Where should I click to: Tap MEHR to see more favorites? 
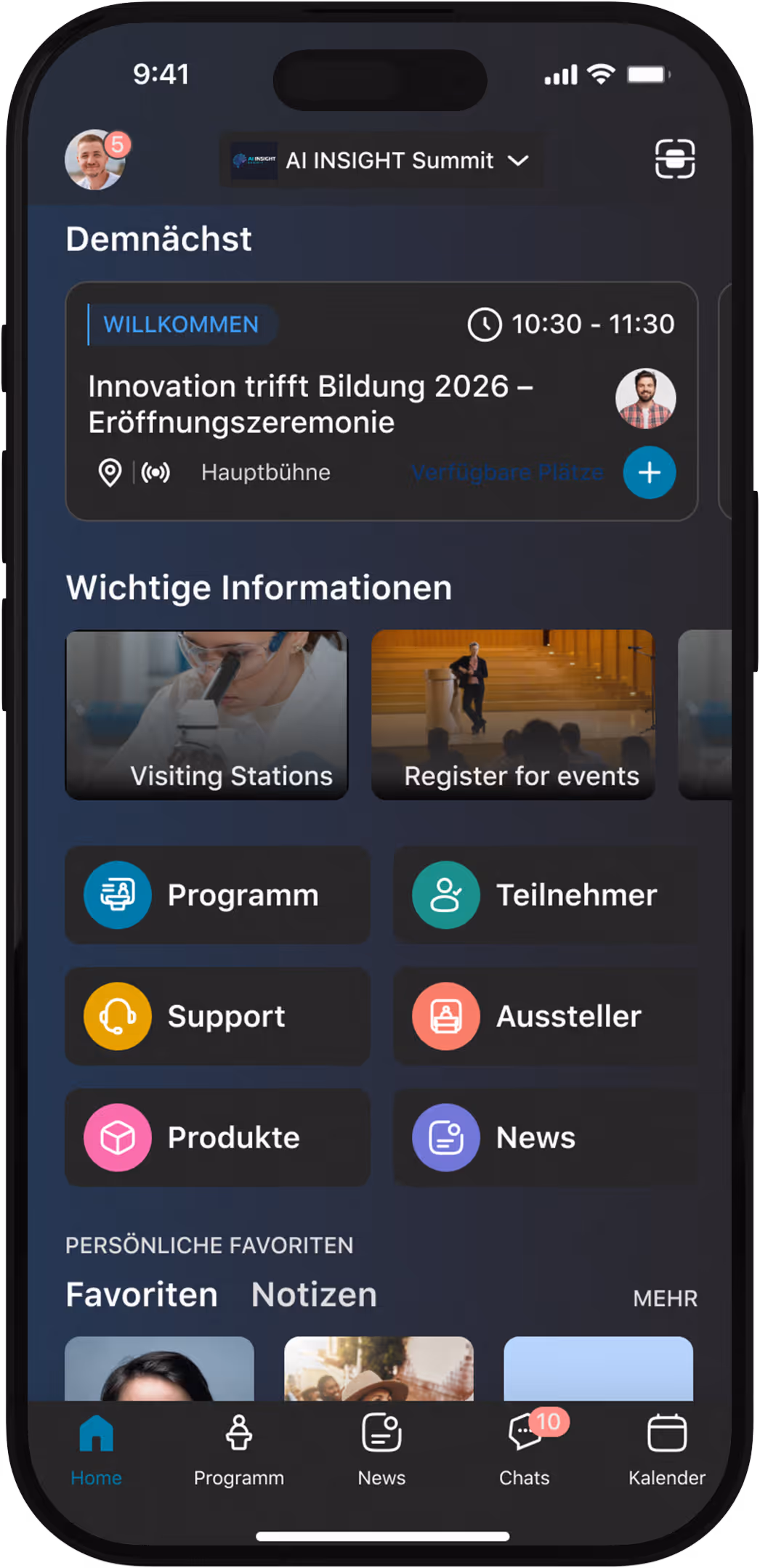click(x=664, y=1298)
